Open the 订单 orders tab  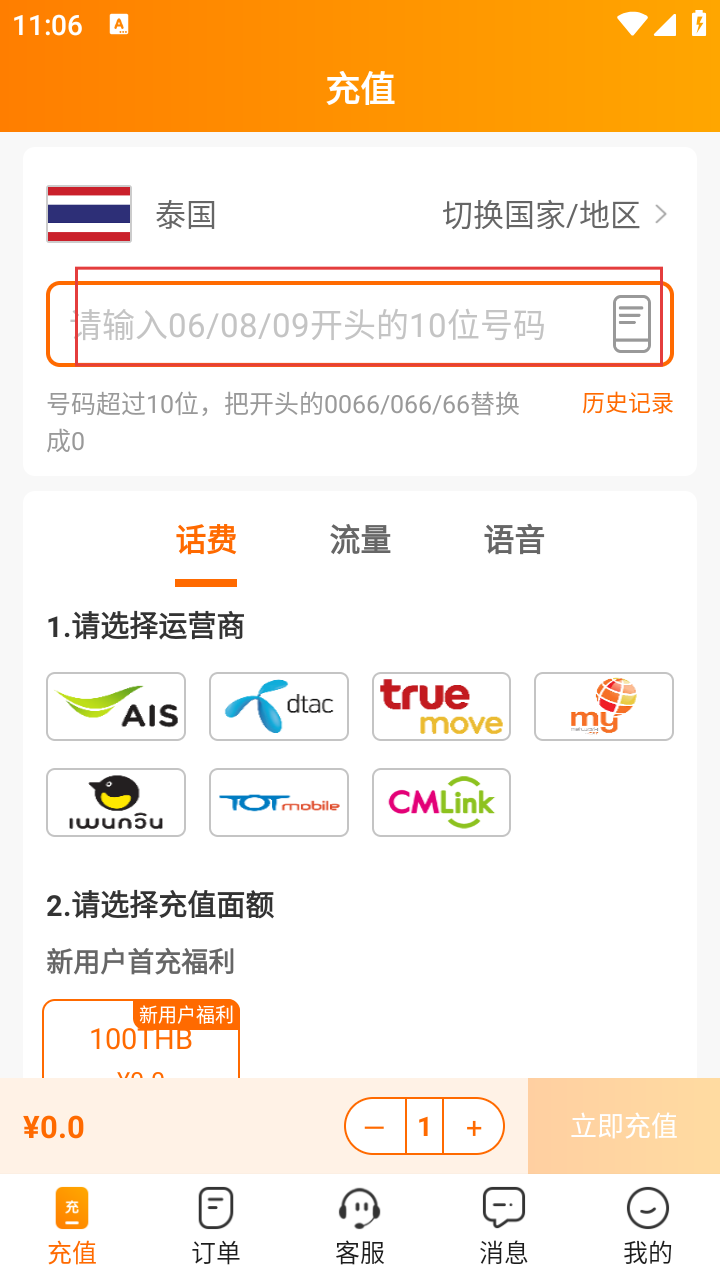click(x=216, y=1226)
